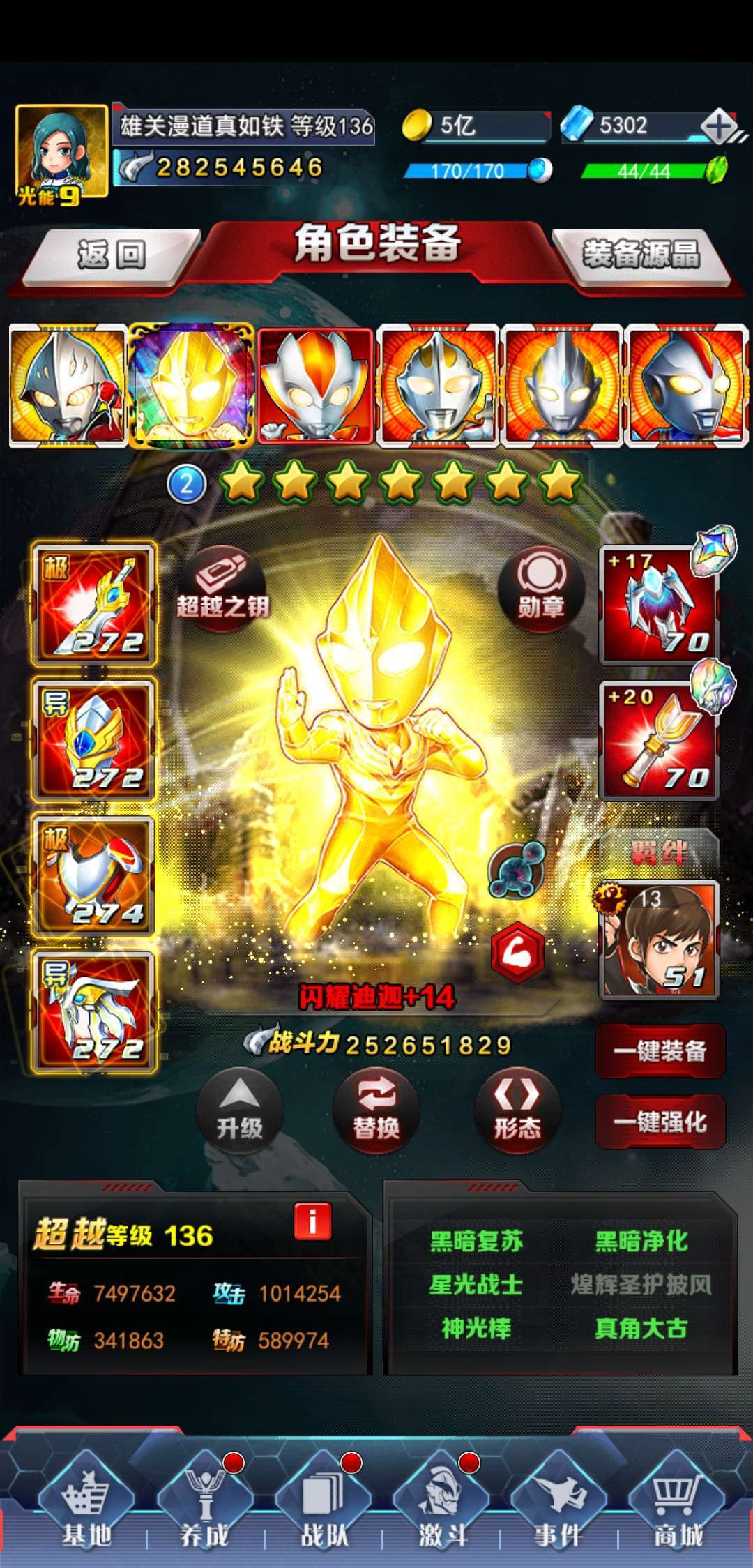Open the 羁绊 bond character card

click(x=659, y=940)
